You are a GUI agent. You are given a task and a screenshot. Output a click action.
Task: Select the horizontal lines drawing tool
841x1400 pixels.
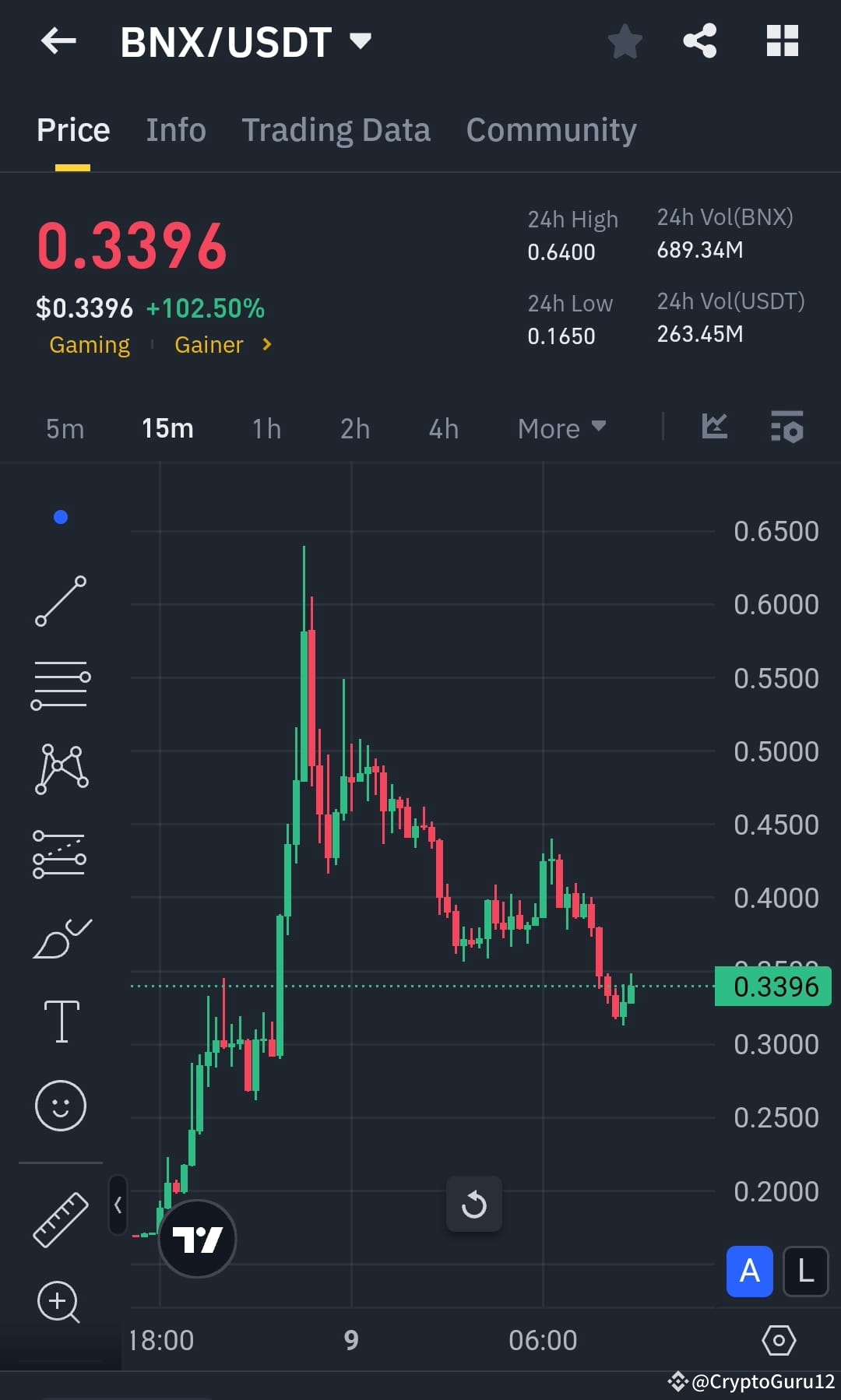pos(61,684)
